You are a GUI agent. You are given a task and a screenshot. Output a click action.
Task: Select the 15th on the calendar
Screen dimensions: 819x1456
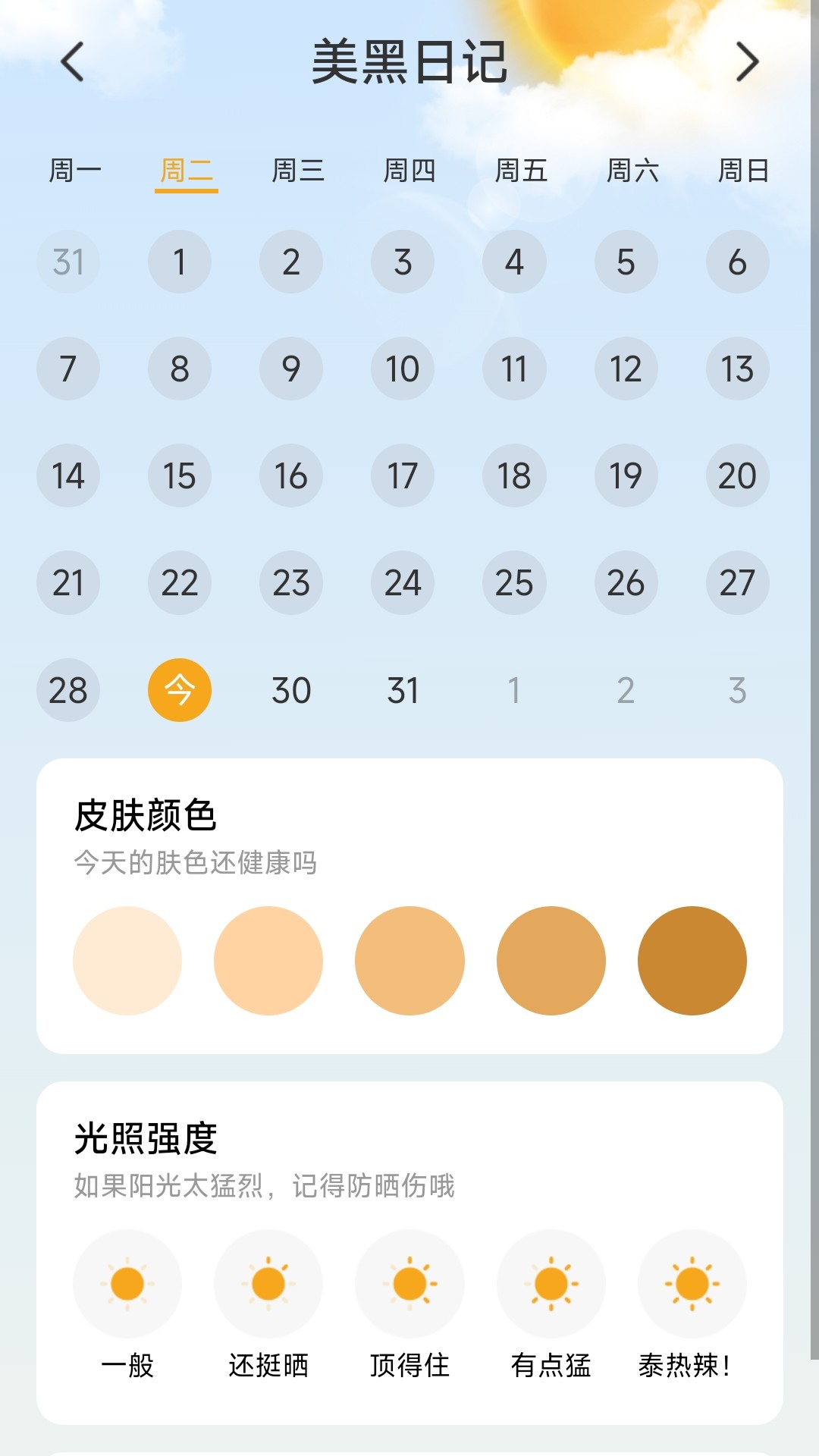click(x=180, y=475)
